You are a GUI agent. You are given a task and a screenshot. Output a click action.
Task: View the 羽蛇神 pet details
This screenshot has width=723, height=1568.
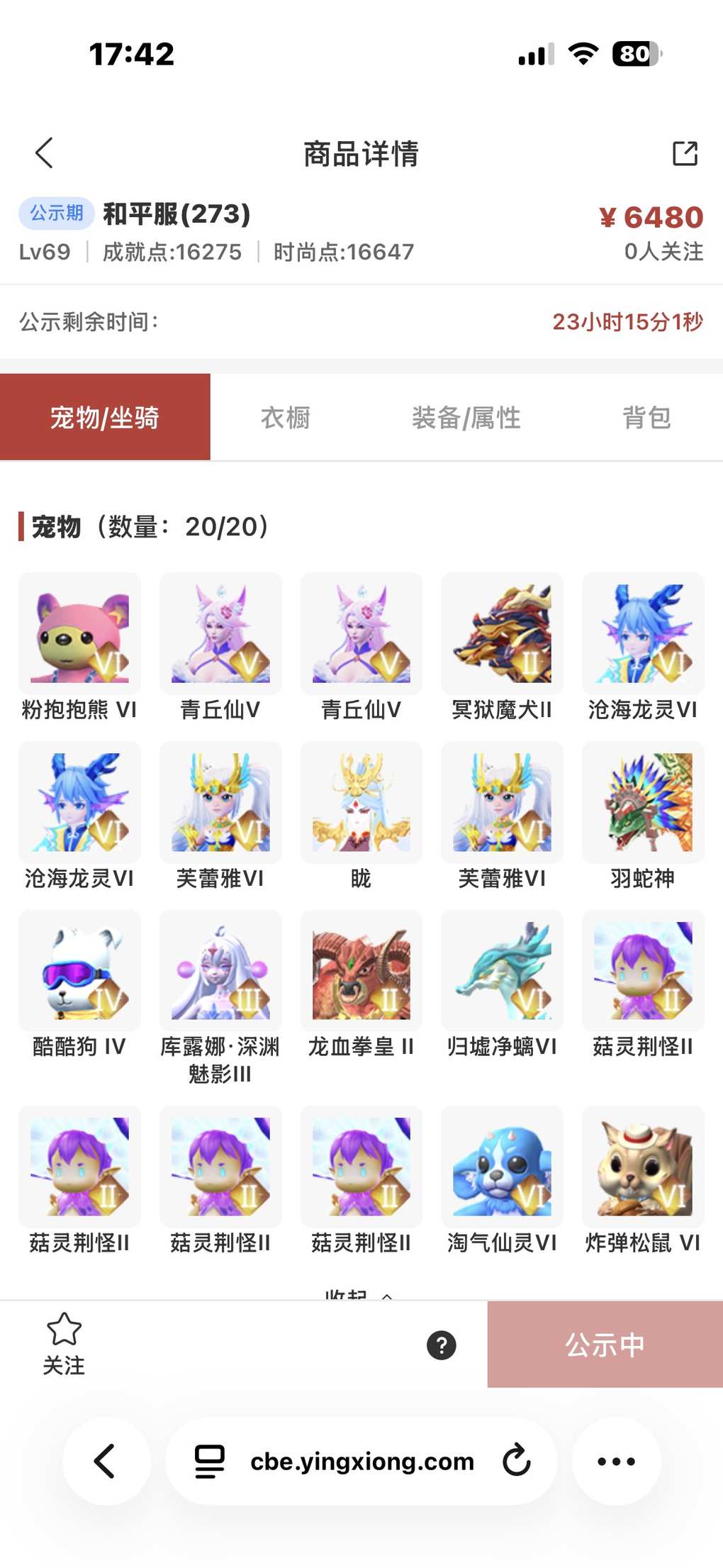pos(643,802)
